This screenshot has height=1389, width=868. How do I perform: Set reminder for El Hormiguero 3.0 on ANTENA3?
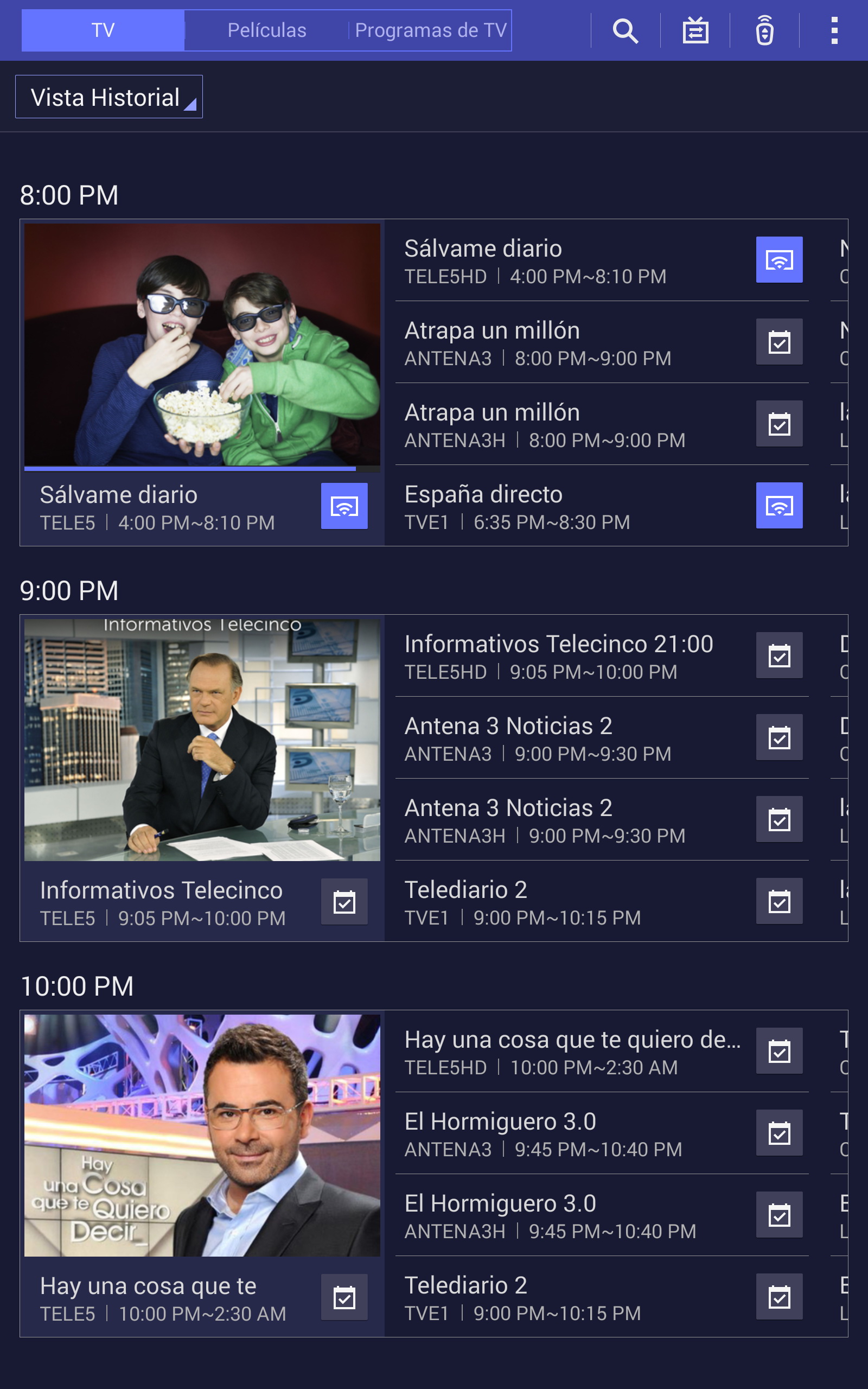pos(779,1133)
